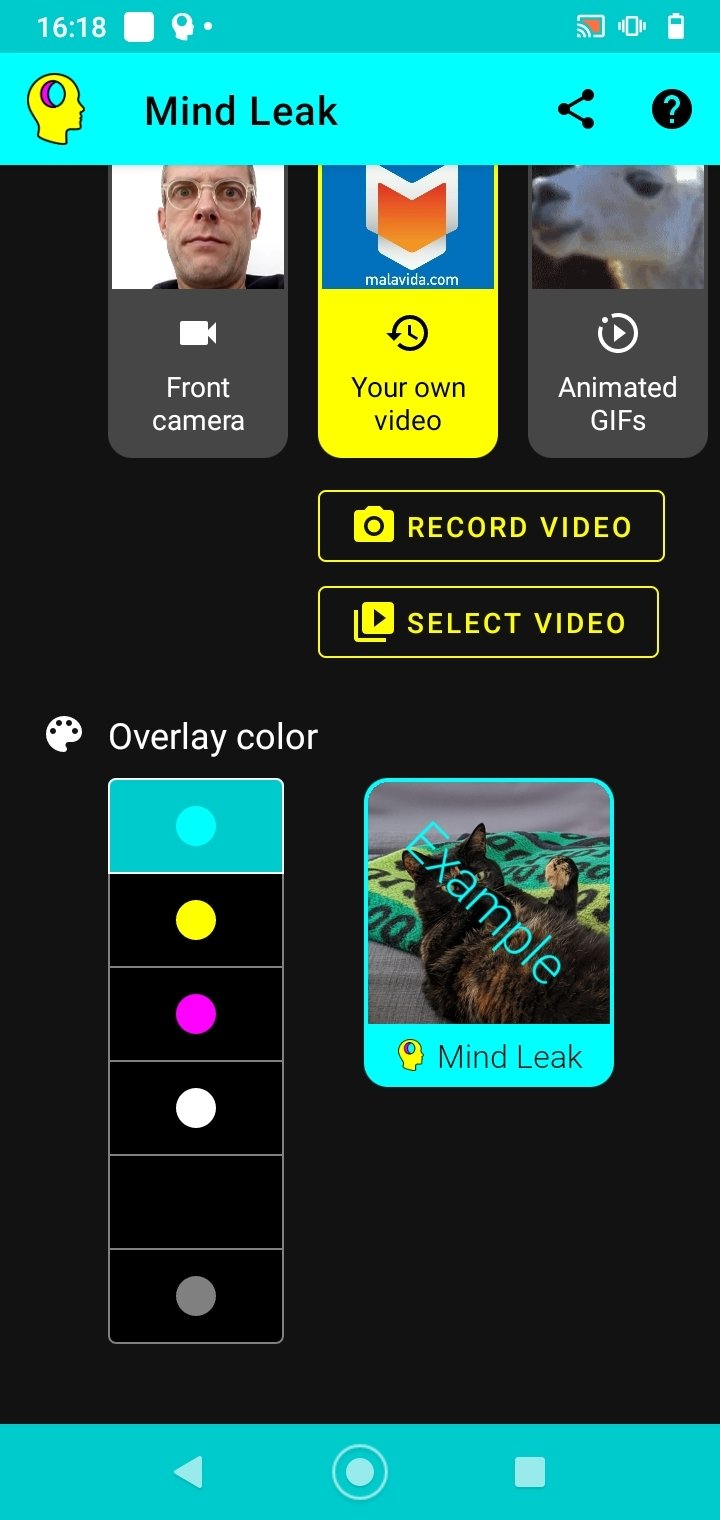Open the help question mark

(x=671, y=110)
